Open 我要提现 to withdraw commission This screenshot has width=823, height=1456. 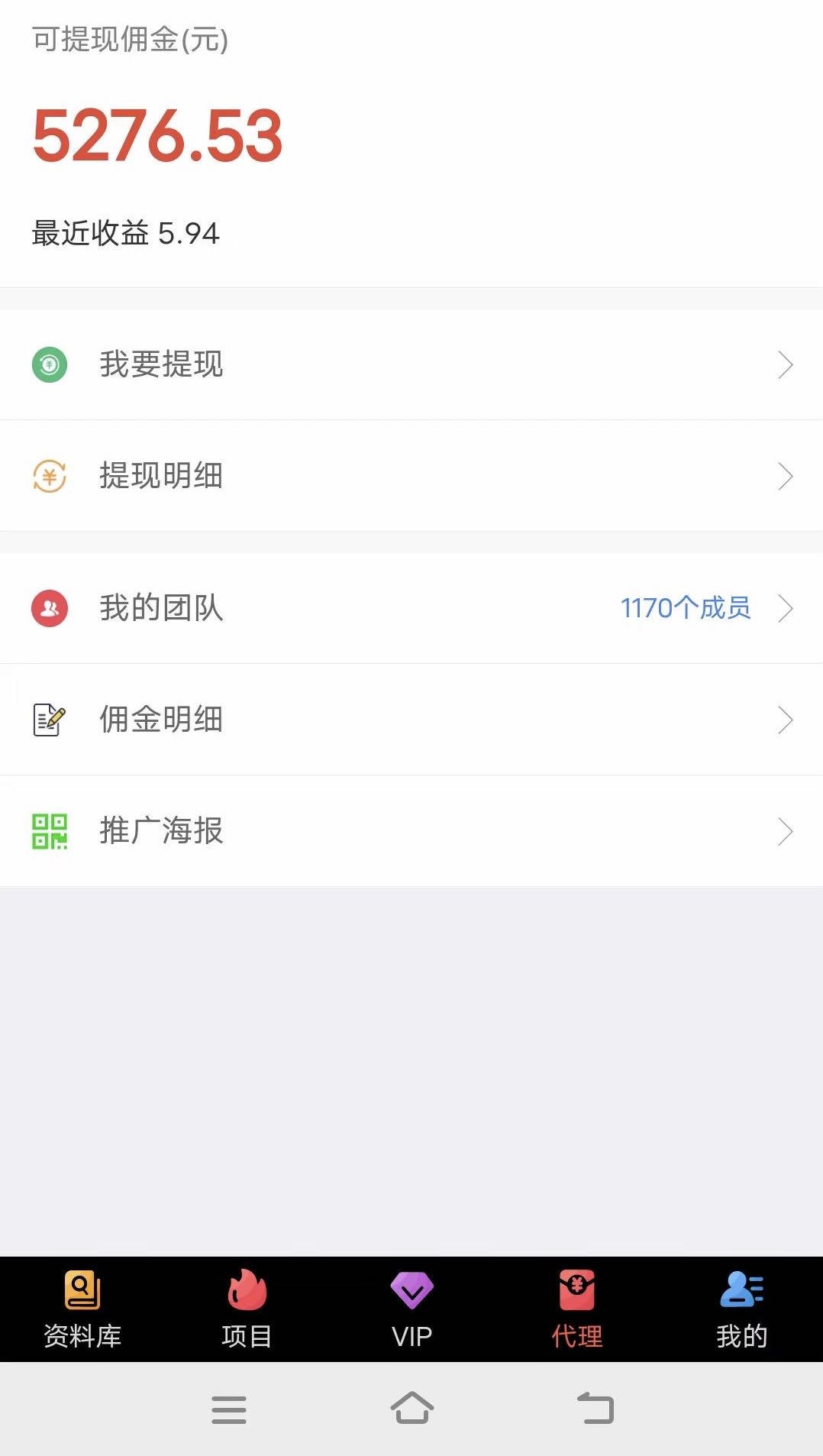tap(411, 364)
